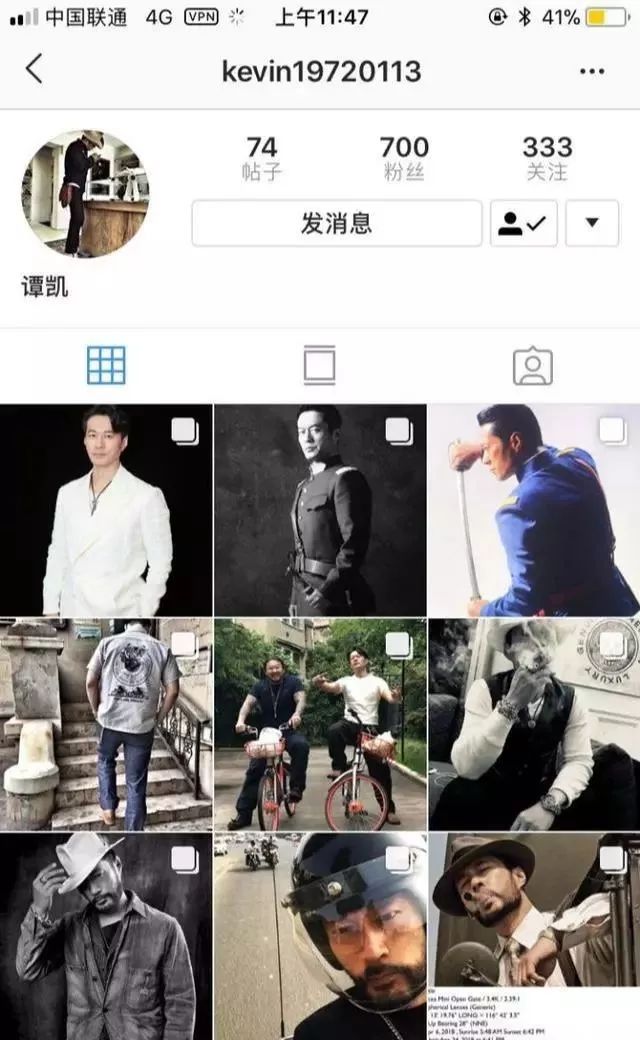Open the post of man in brown fedora
Screen dimensions: 640x1040
tap(534, 936)
